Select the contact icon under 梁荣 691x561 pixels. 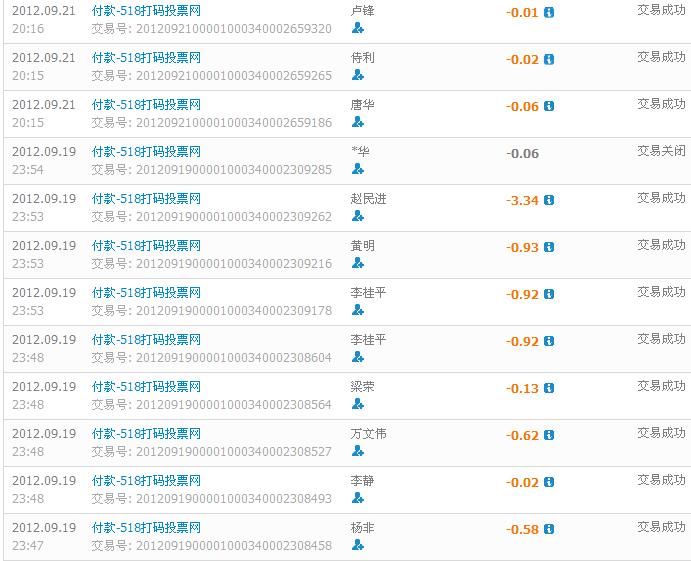[x=358, y=404]
